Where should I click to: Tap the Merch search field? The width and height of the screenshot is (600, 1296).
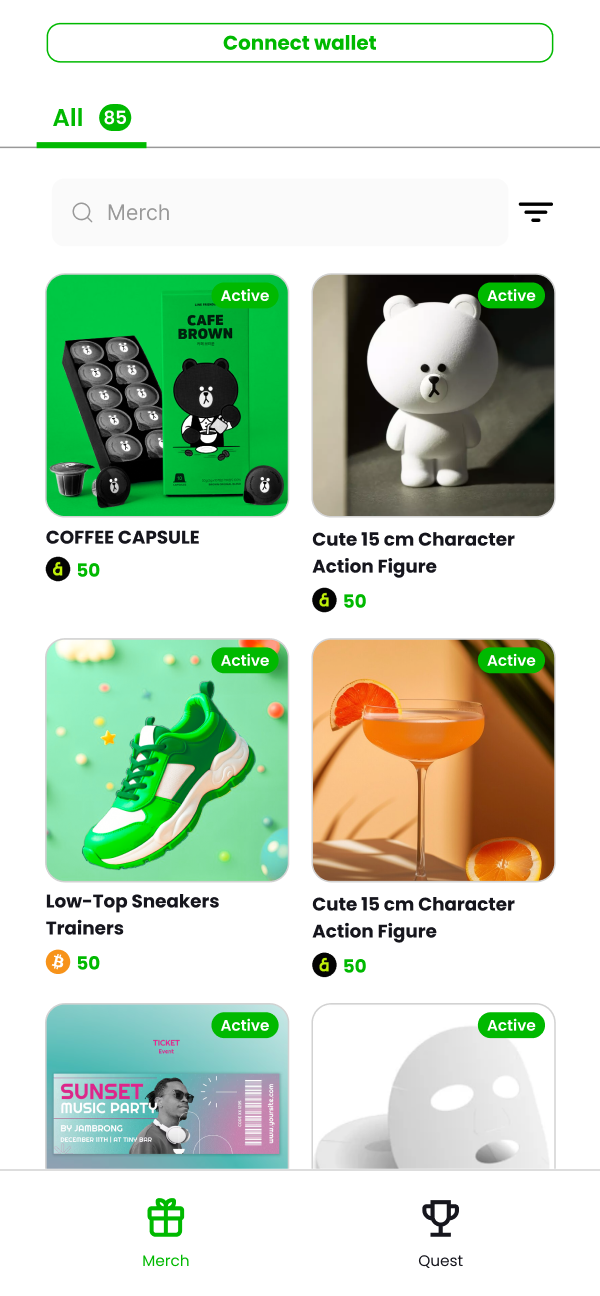(280, 212)
